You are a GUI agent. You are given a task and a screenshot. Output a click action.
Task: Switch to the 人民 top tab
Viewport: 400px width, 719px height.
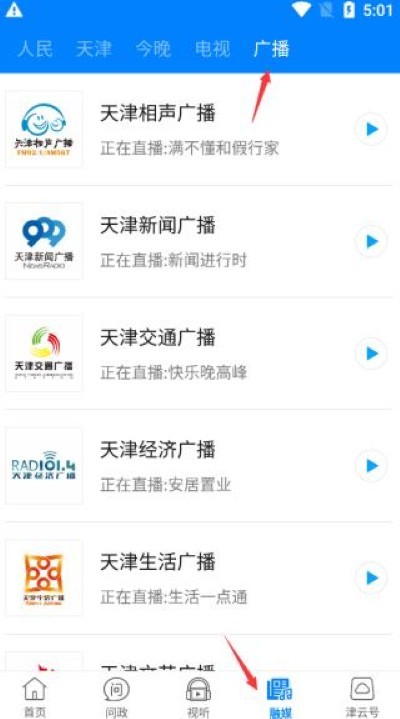pyautogui.click(x=35, y=49)
